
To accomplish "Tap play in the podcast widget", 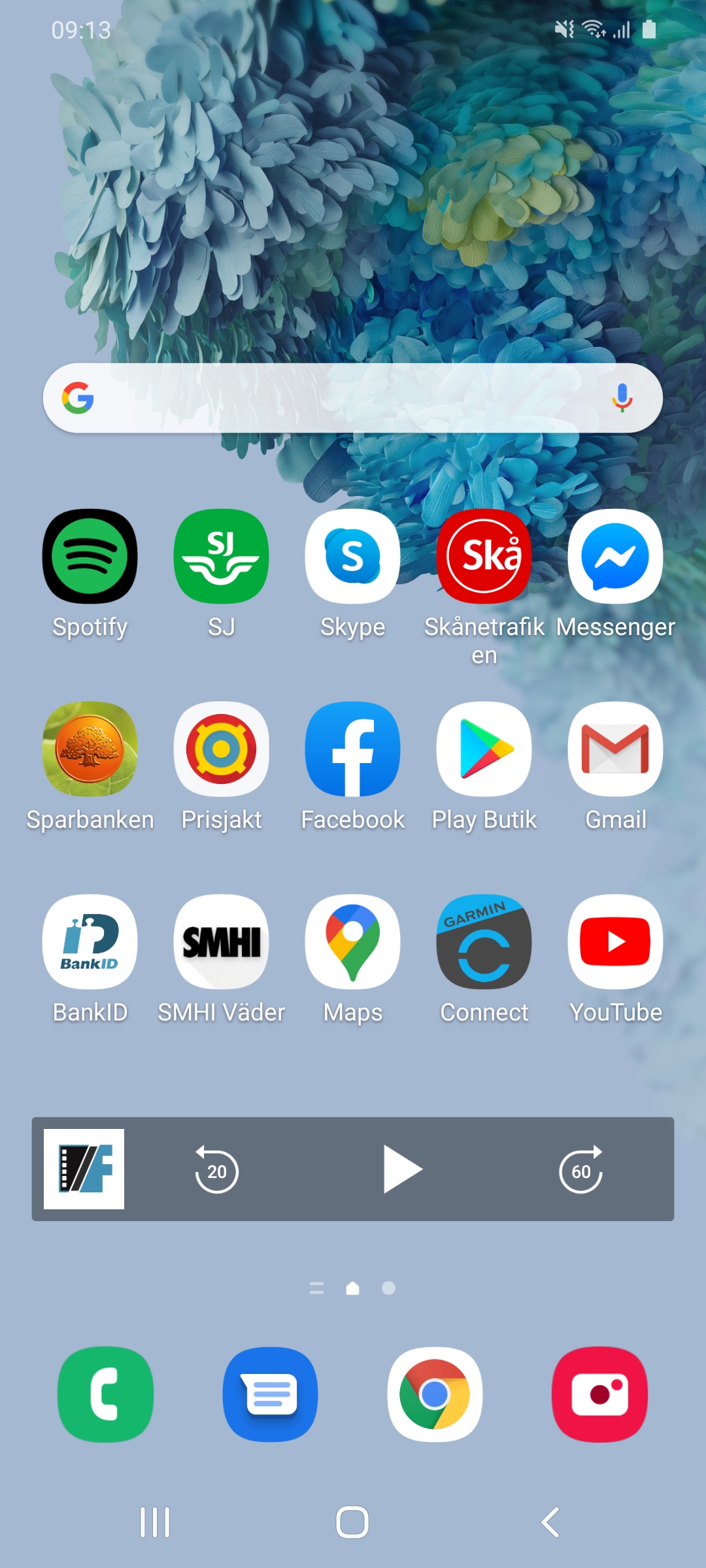I will click(x=401, y=1169).
